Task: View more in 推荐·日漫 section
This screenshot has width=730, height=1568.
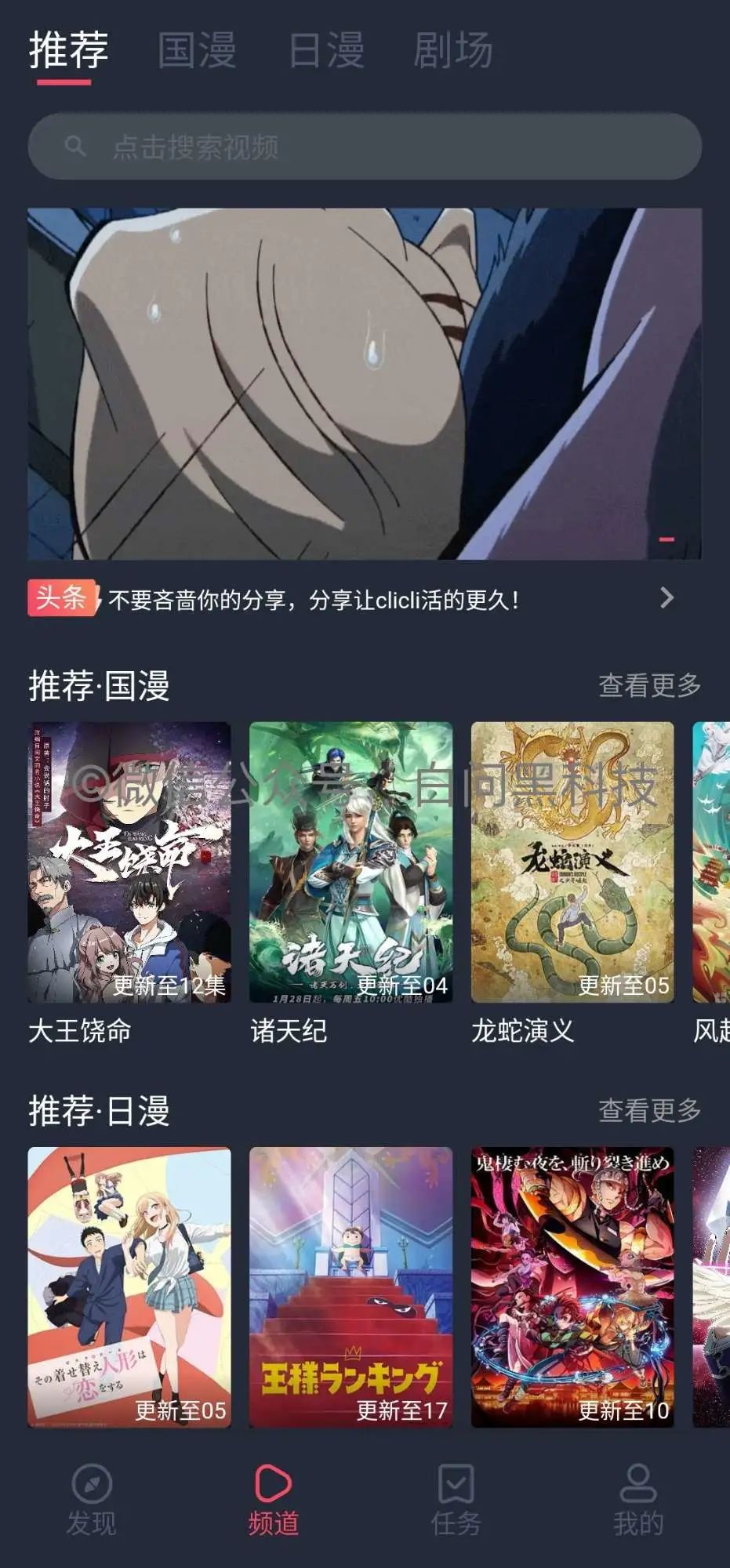Action: tap(649, 1111)
